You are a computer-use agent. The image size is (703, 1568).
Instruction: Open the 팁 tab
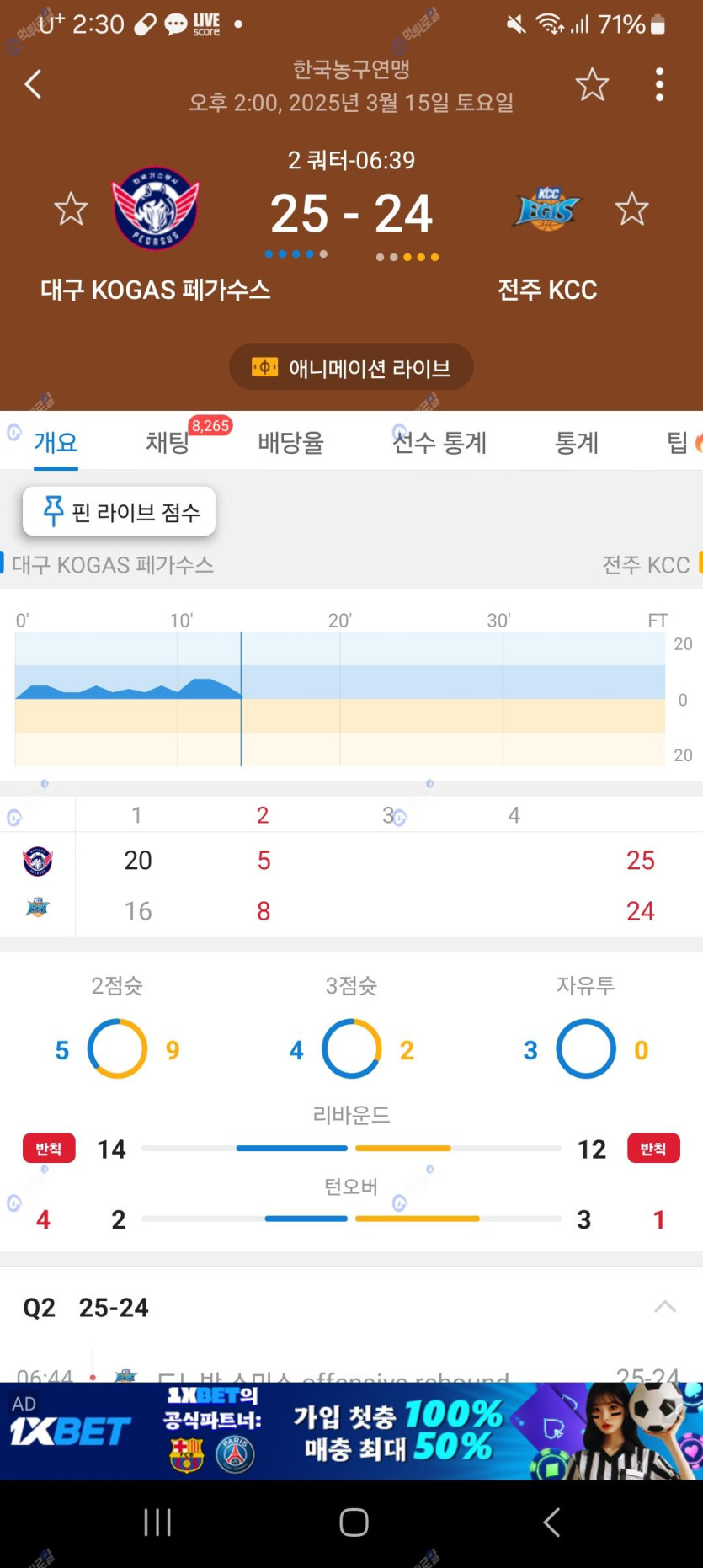(x=679, y=442)
